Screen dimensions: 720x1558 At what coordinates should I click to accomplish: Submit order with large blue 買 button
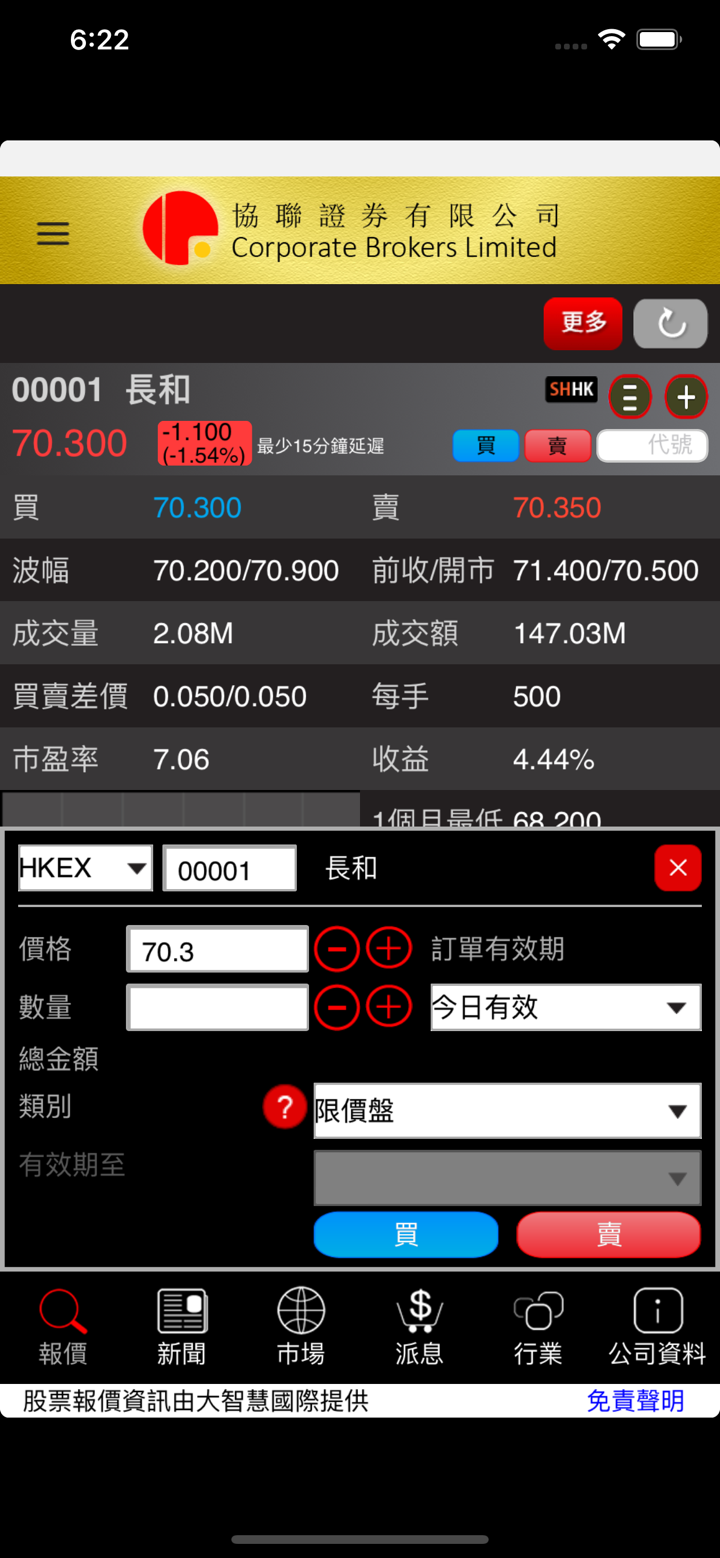[406, 1235]
